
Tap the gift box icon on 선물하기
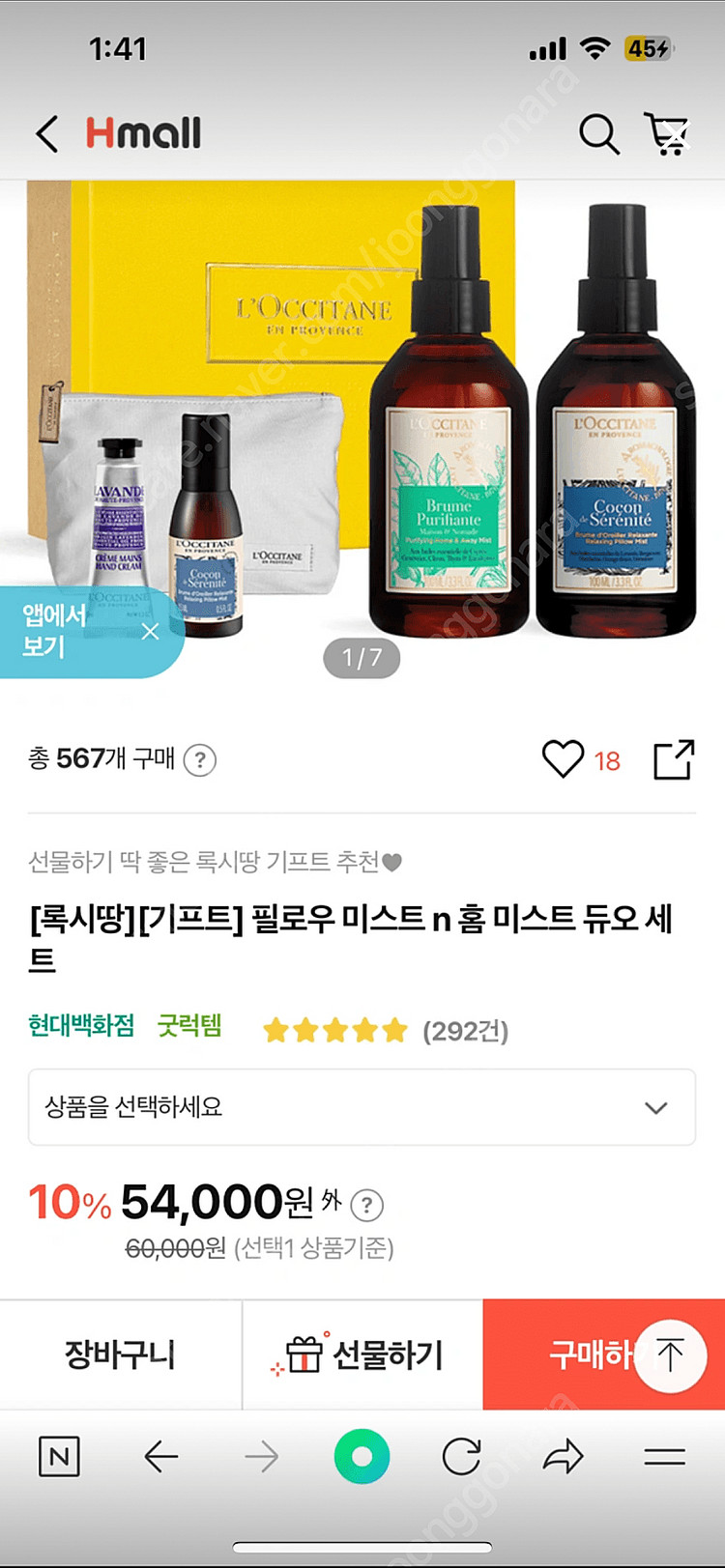(x=304, y=1354)
